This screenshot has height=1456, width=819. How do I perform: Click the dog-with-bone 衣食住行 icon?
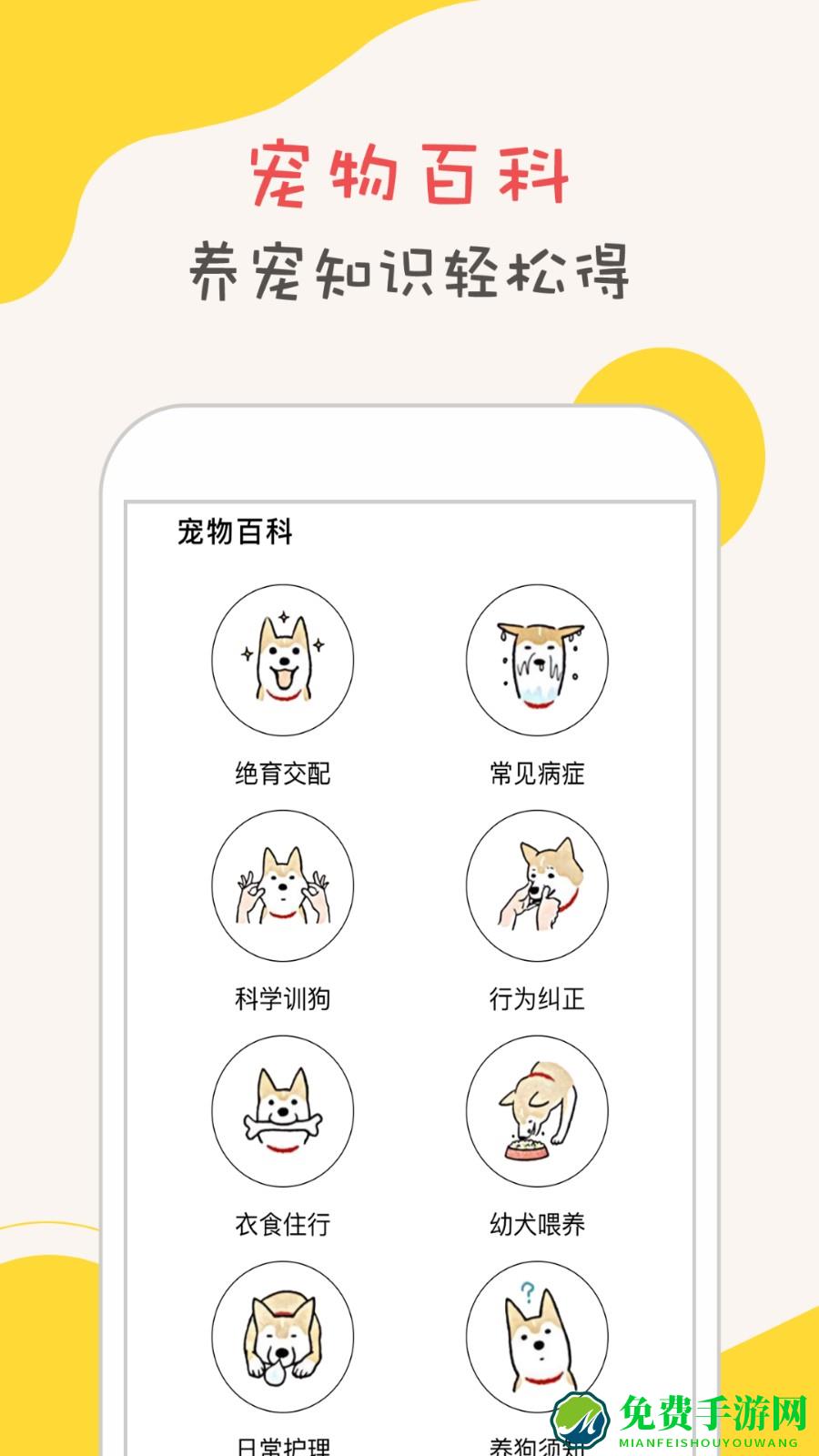point(283,1112)
